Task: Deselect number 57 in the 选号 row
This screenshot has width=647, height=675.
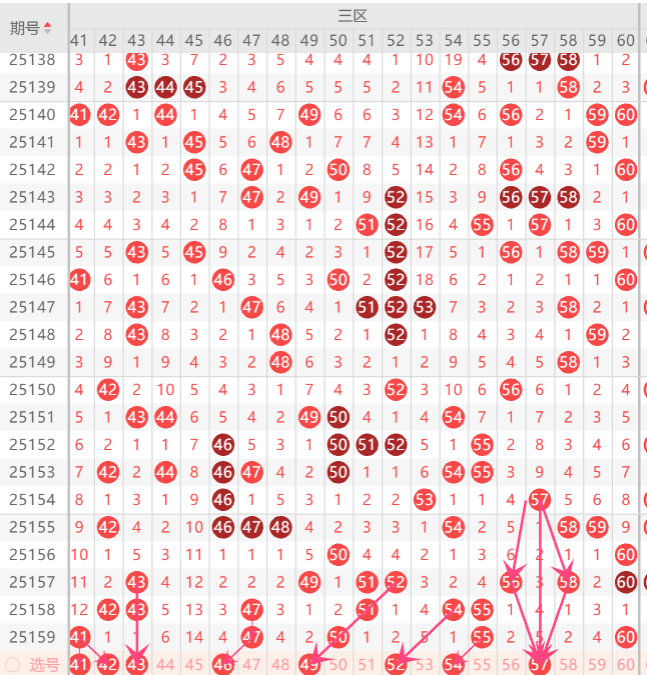Action: [x=540, y=663]
